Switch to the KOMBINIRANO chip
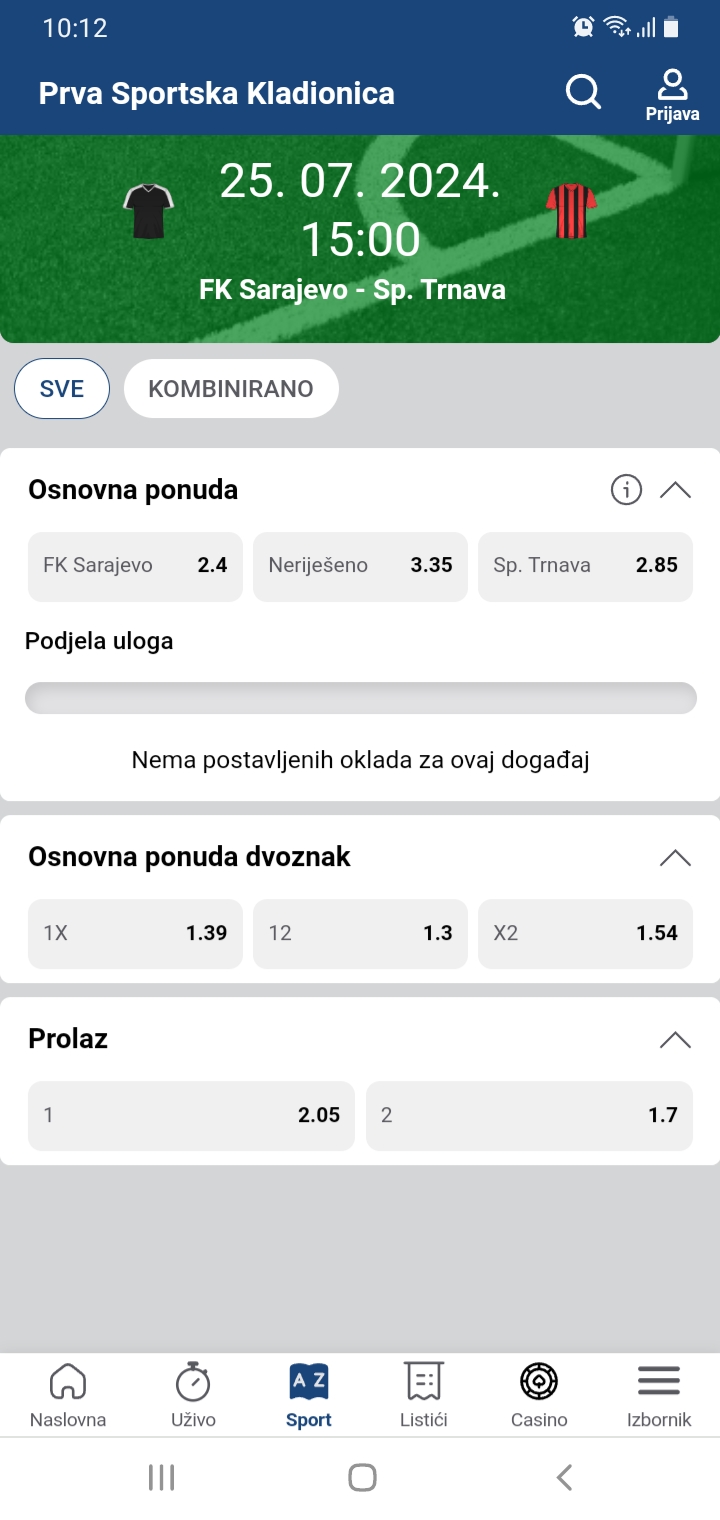Viewport: 720px width, 1520px height. pos(231,389)
